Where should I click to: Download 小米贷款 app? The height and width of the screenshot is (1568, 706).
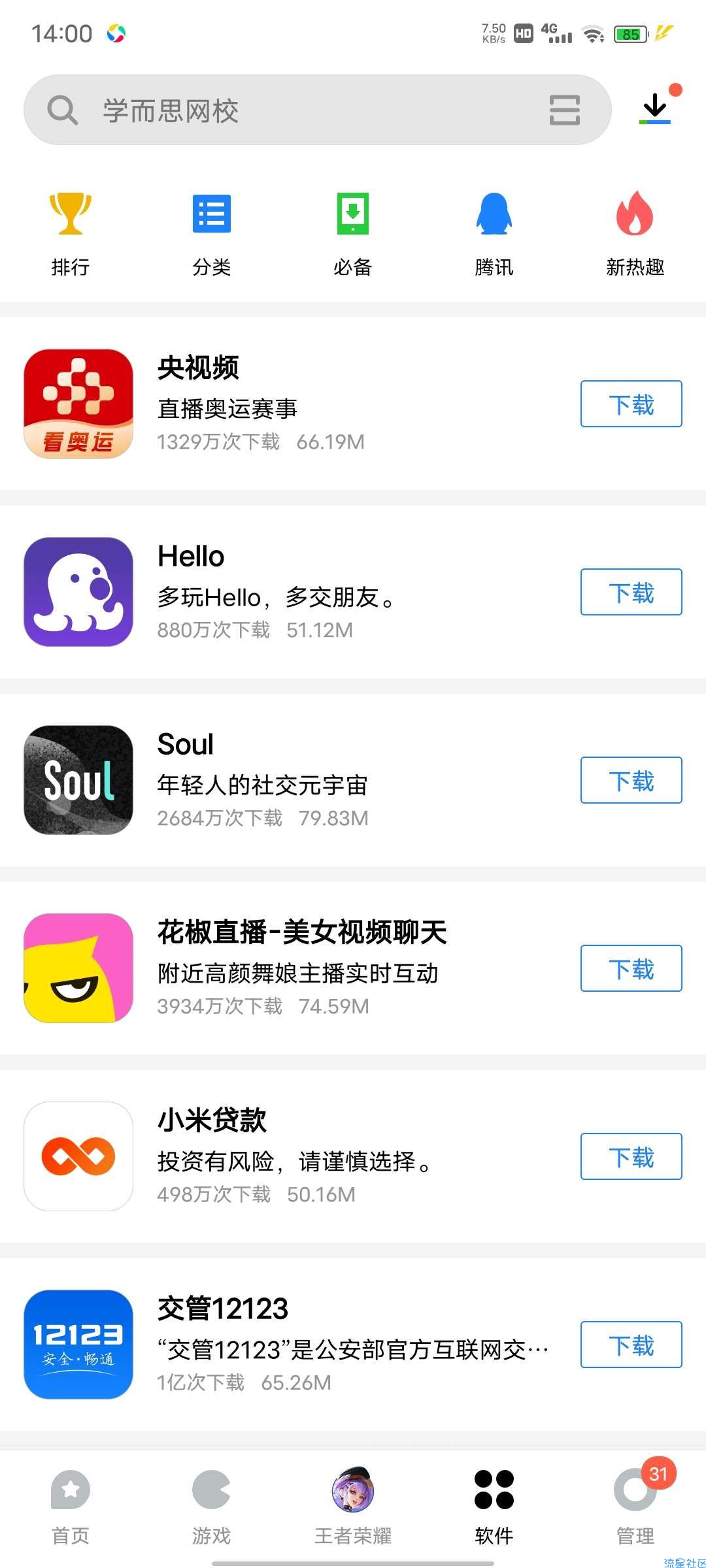coord(631,1157)
